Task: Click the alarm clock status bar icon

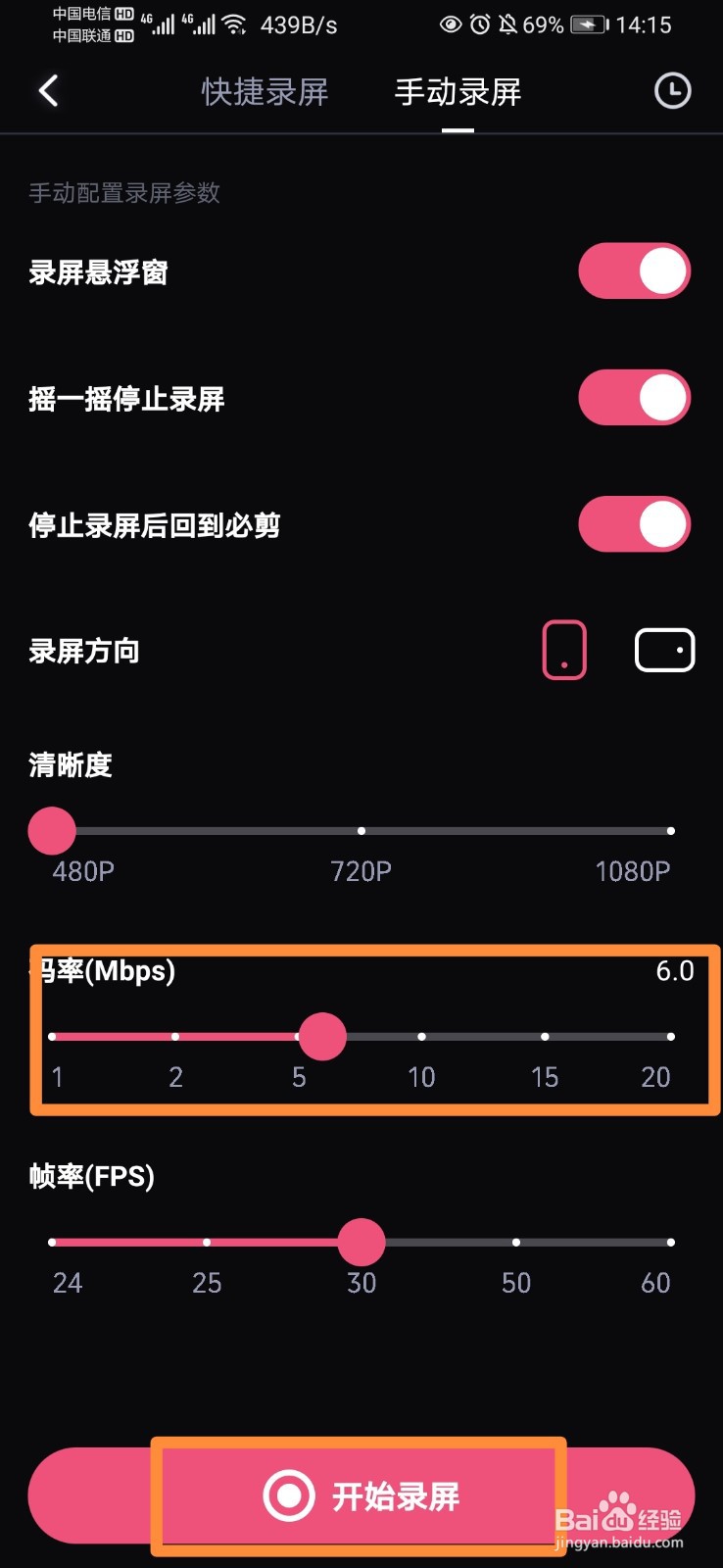Action: (479, 24)
